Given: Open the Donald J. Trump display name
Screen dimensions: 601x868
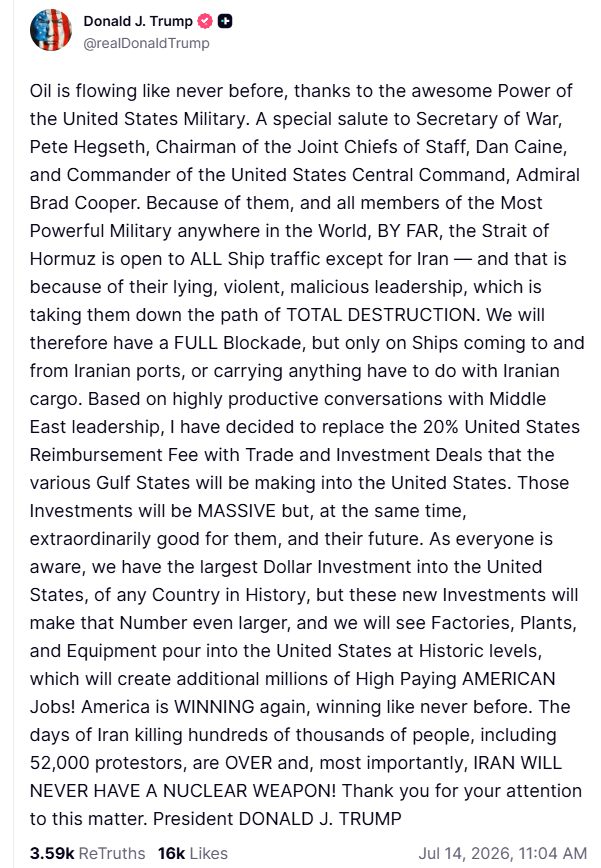Looking at the screenshot, I should tap(138, 22).
